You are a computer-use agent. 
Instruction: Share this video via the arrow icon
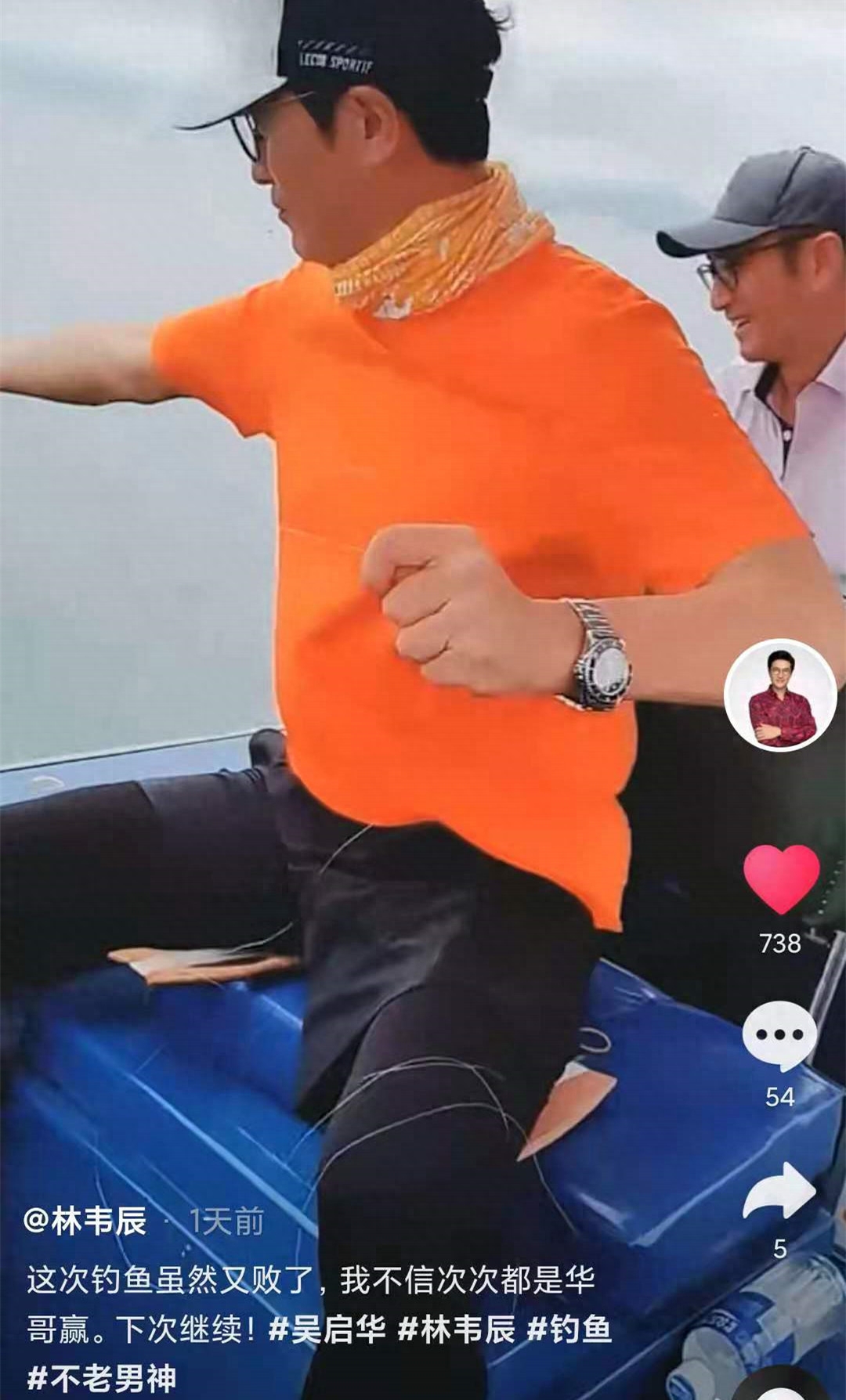[x=779, y=1191]
